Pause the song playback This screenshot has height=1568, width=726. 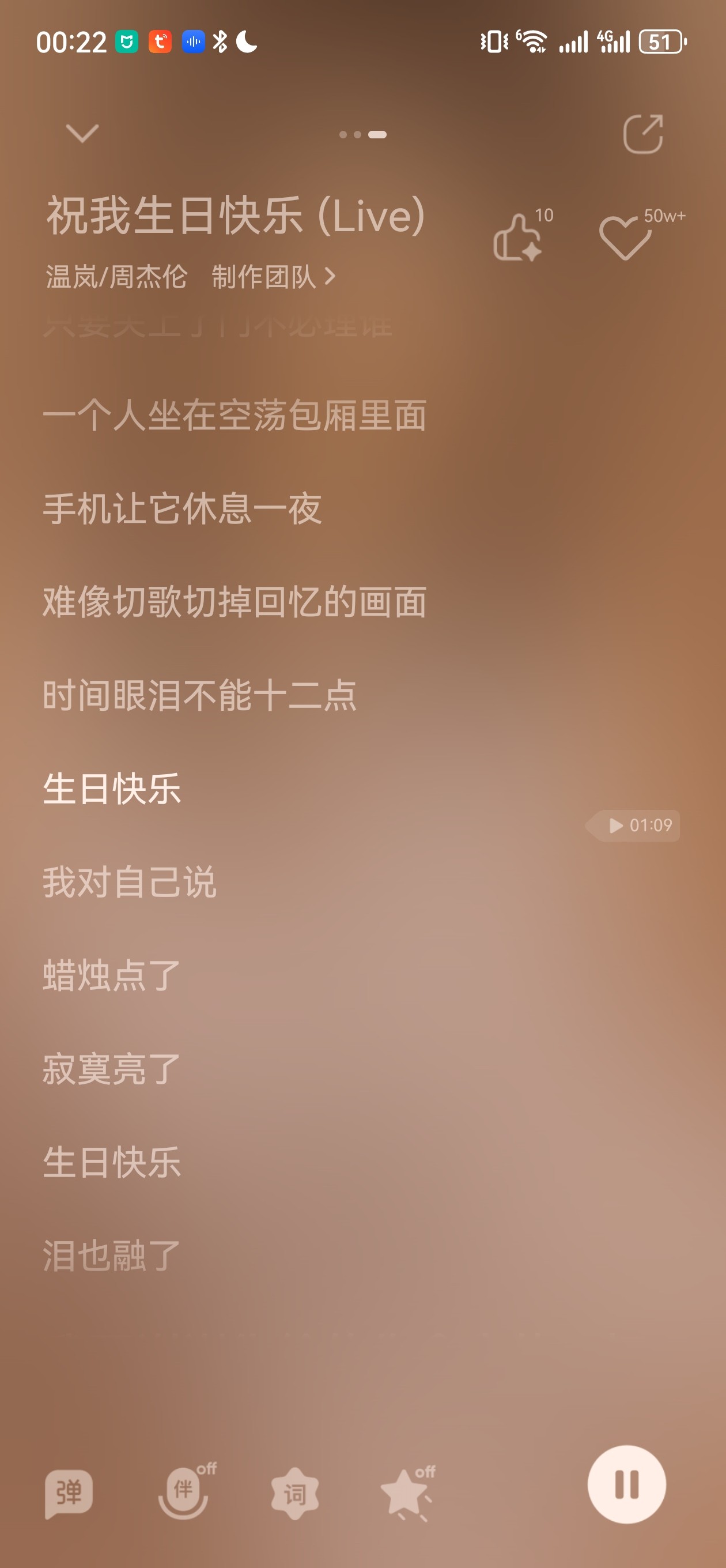626,1484
